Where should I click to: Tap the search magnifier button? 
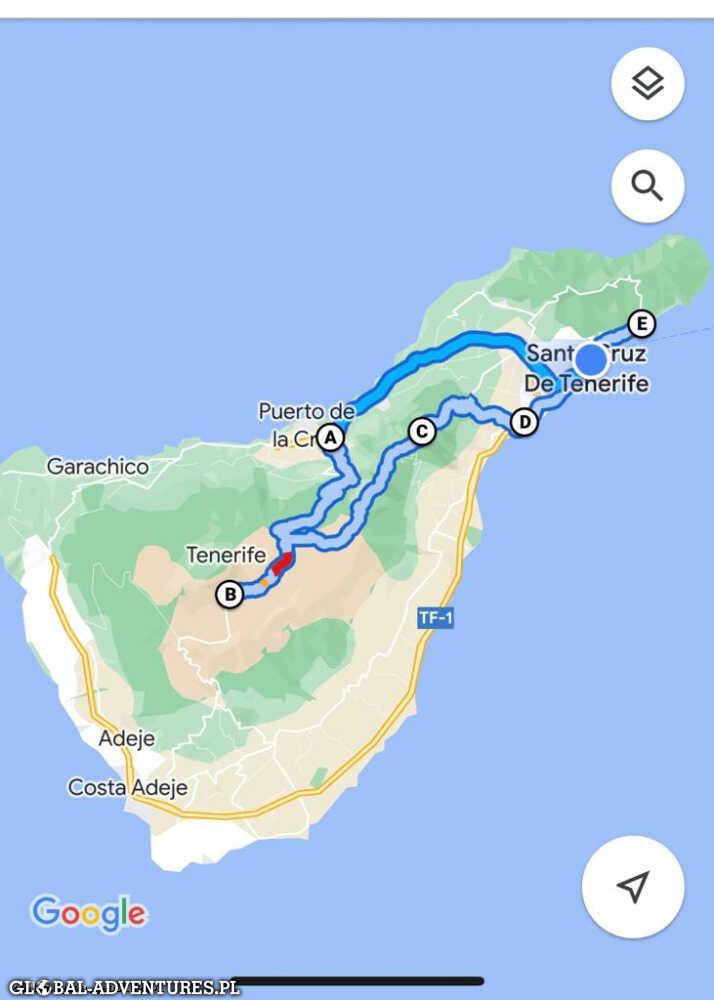(648, 186)
